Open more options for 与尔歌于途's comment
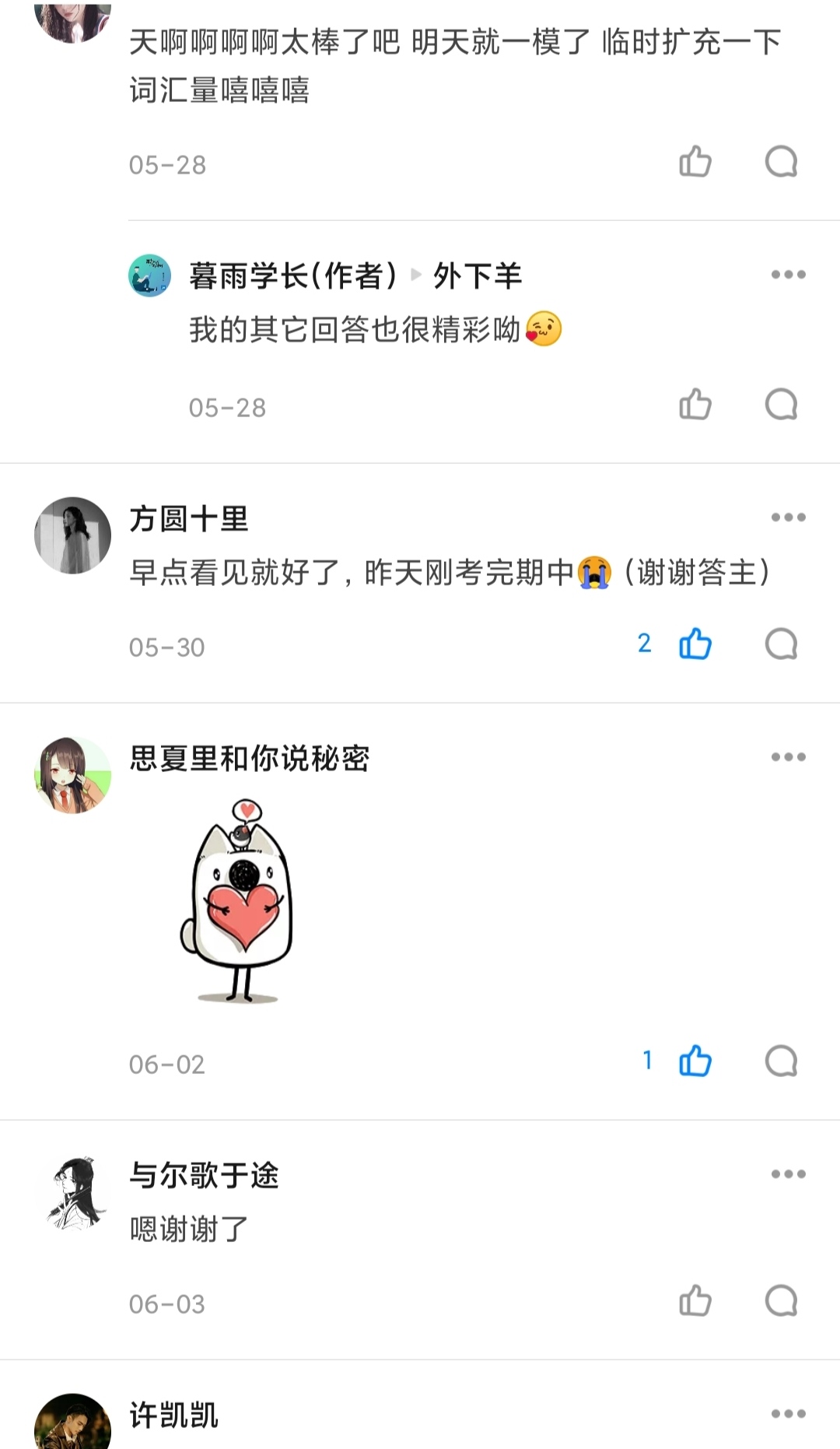The height and width of the screenshot is (1449, 840). pyautogui.click(x=788, y=1174)
